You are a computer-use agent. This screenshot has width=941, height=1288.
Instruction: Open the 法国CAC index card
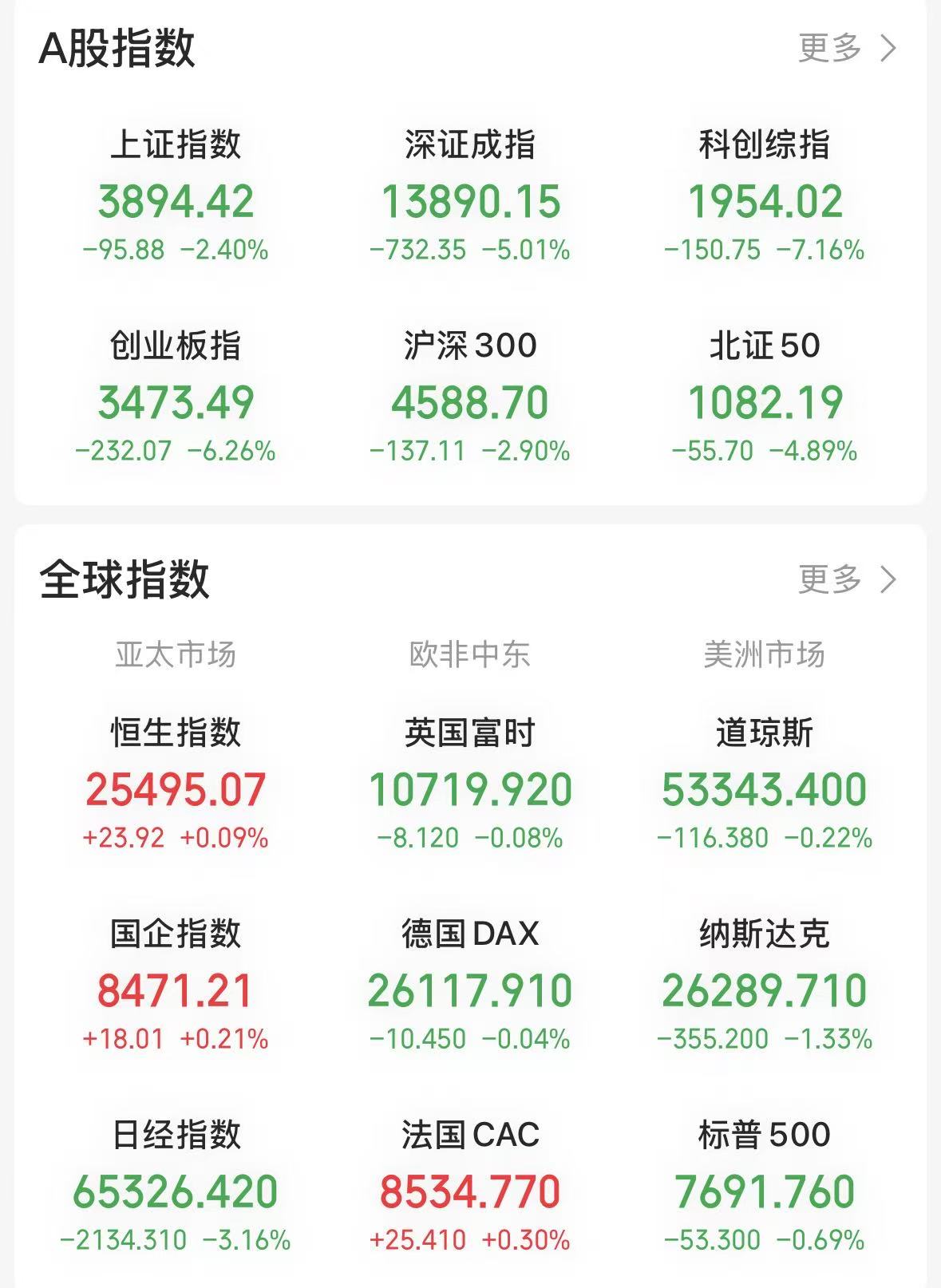470,1186
